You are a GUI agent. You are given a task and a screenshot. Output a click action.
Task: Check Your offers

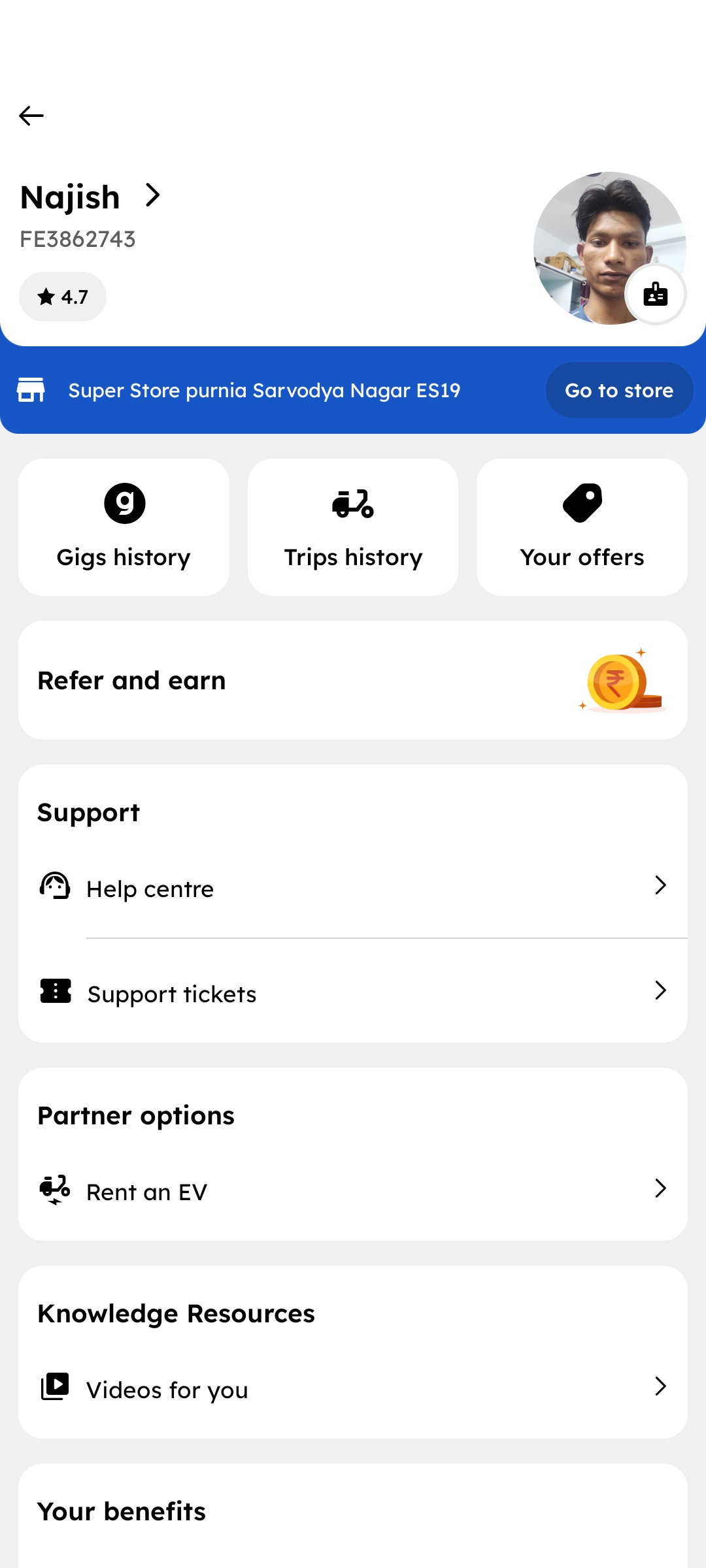(x=582, y=527)
